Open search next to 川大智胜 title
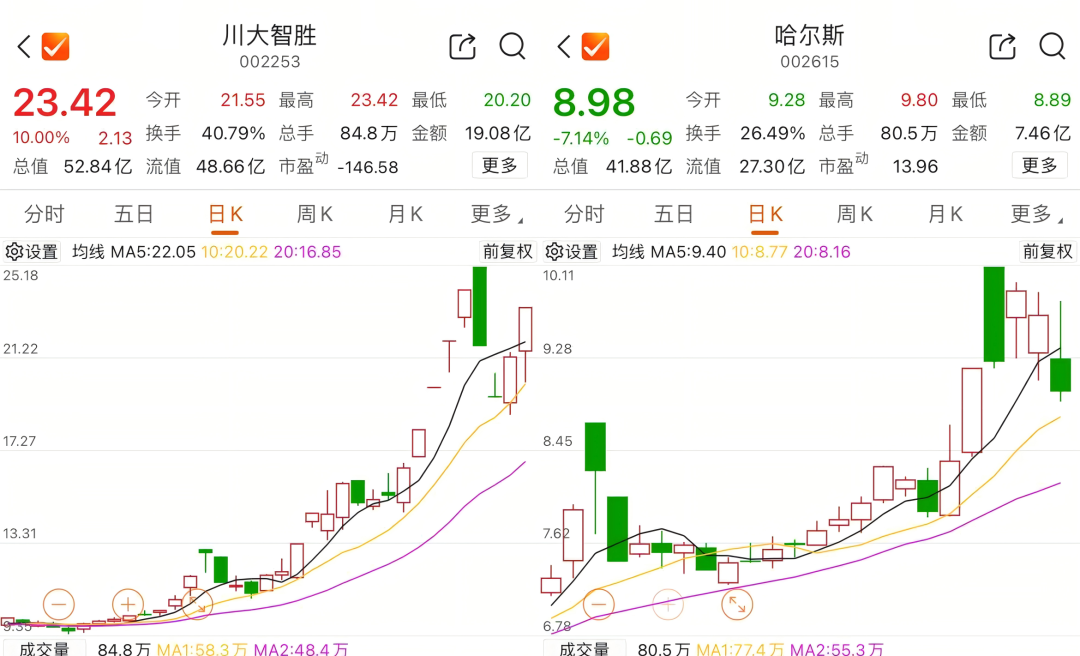 click(512, 46)
